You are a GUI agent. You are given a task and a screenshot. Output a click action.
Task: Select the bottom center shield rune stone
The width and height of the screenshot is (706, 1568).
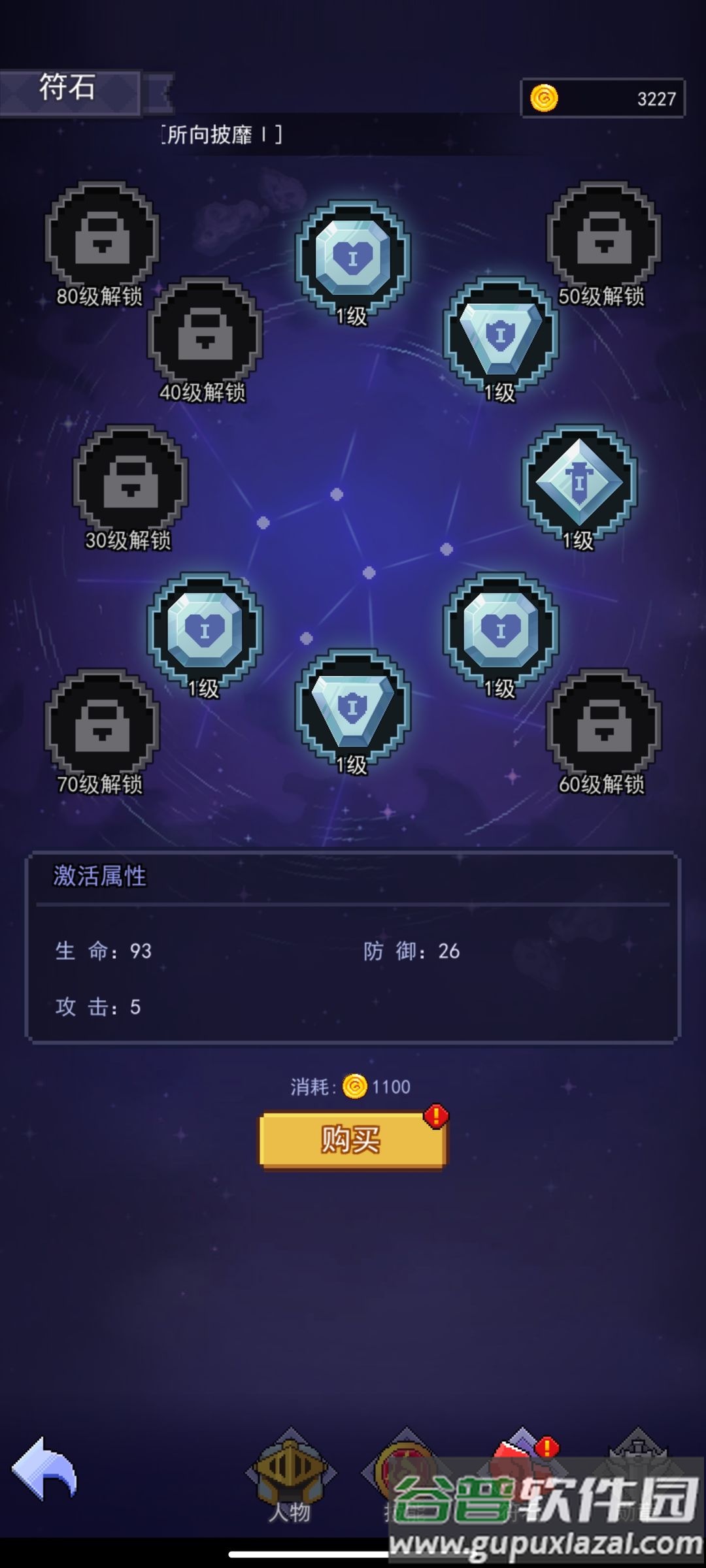(x=353, y=707)
